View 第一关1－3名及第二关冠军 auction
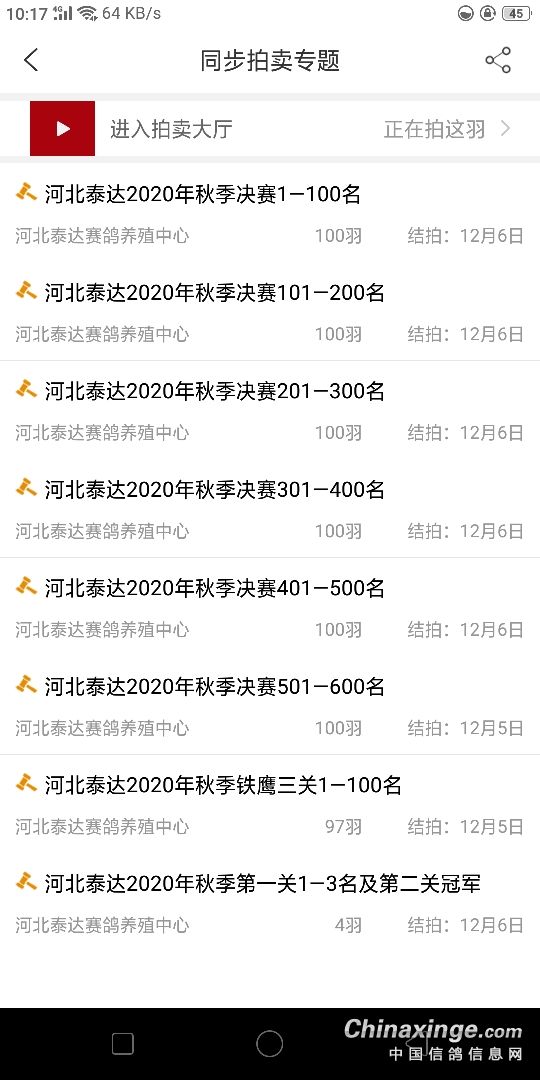The width and height of the screenshot is (540, 1080). (x=270, y=902)
